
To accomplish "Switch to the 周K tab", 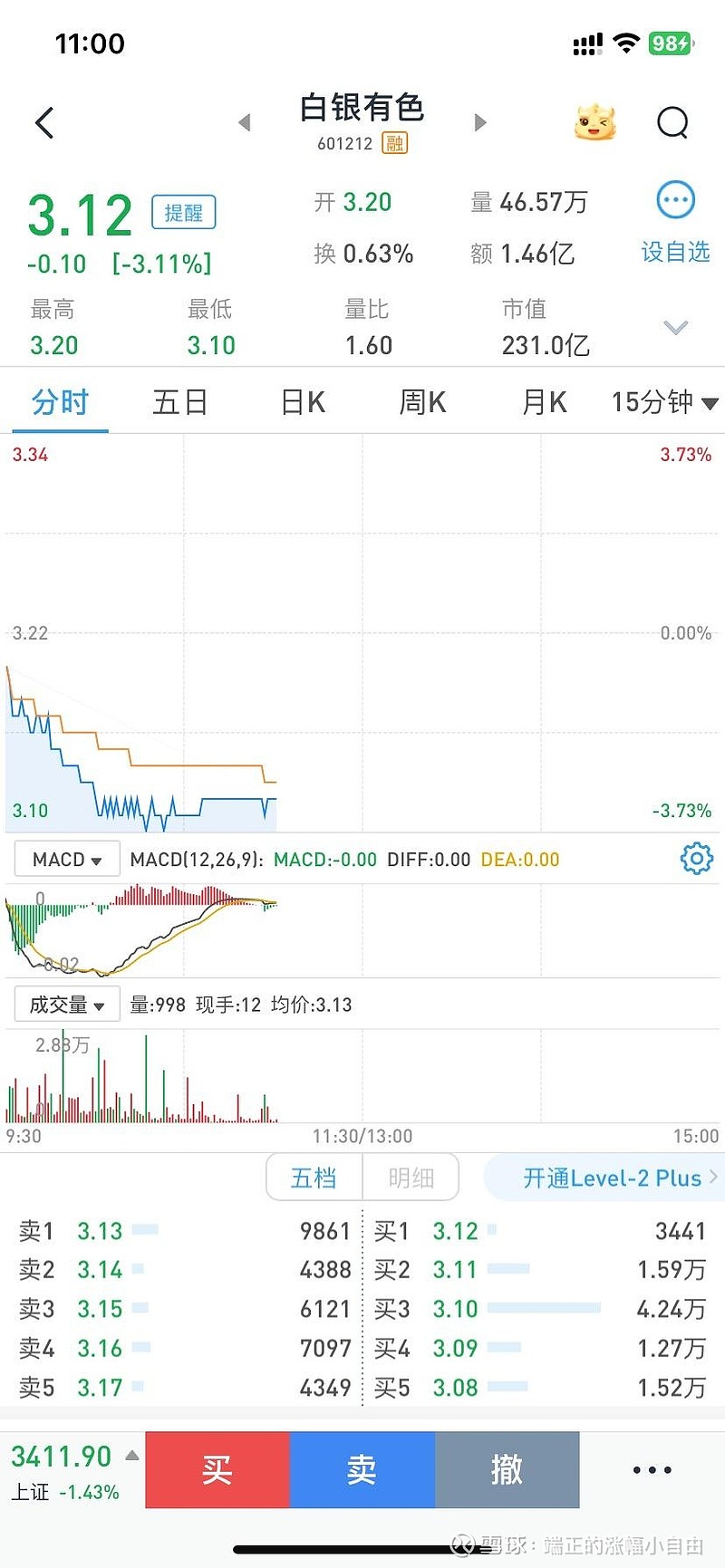I will point(423,402).
